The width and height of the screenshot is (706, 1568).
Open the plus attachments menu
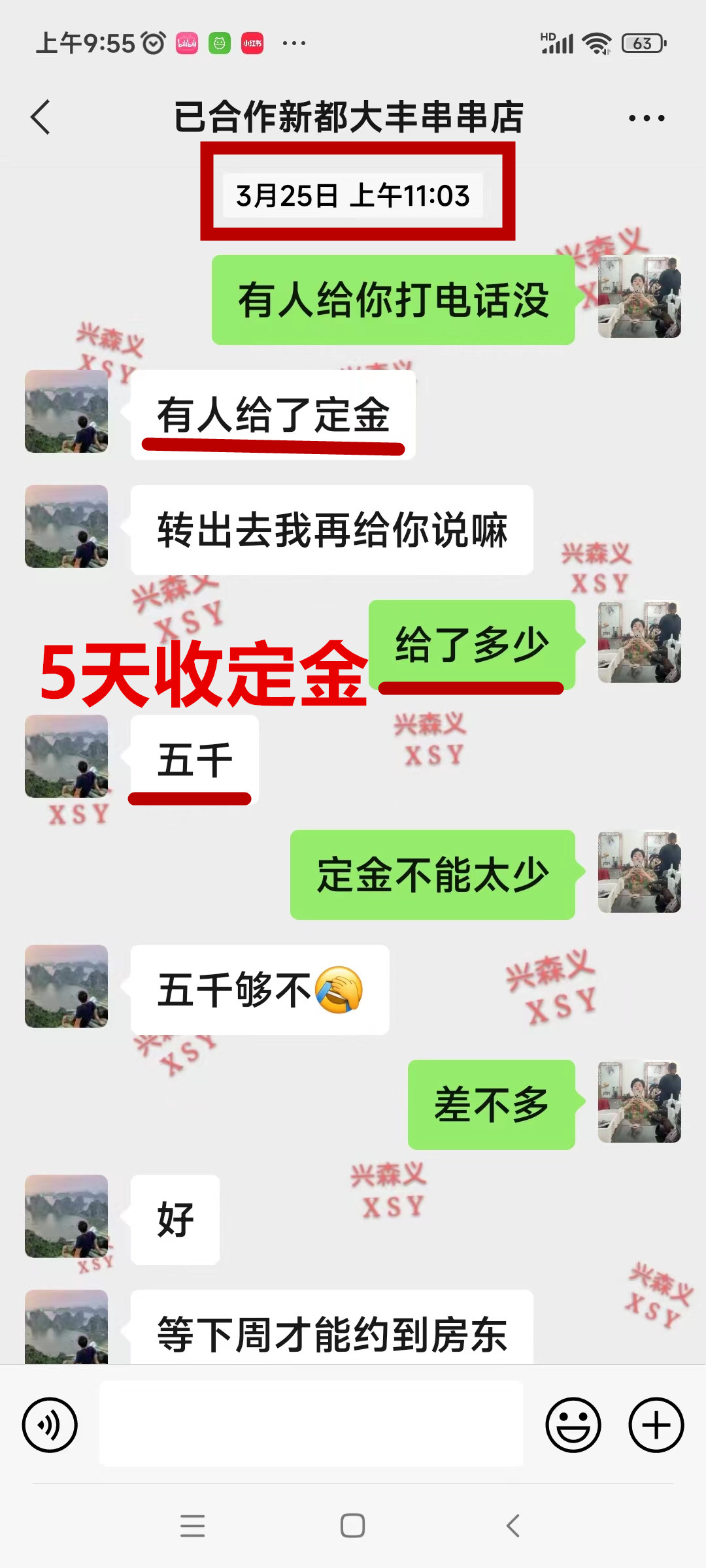coord(656,1425)
